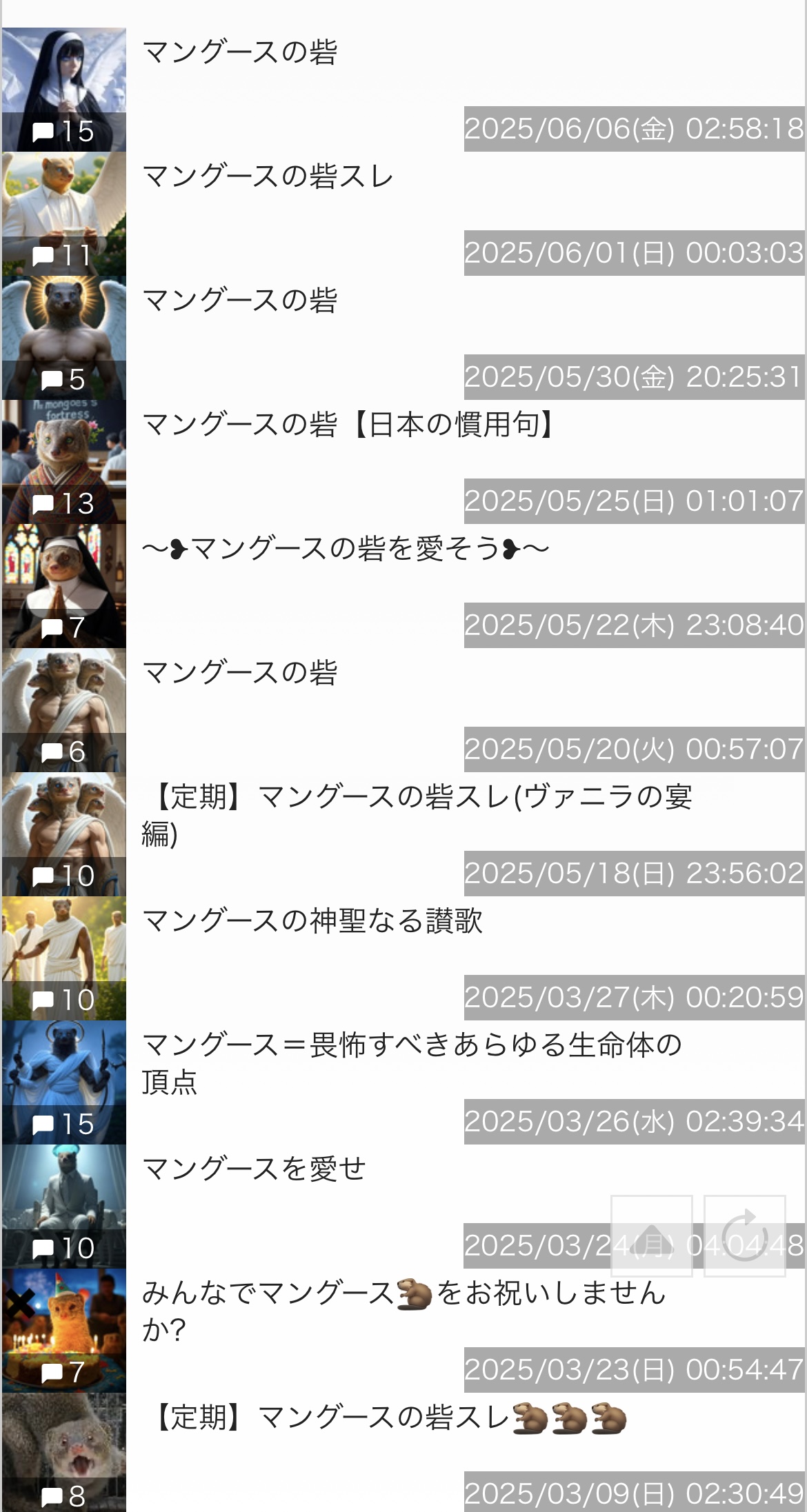Open マングースの砦を愛そう thread
807x1512 pixels.
[x=345, y=549]
